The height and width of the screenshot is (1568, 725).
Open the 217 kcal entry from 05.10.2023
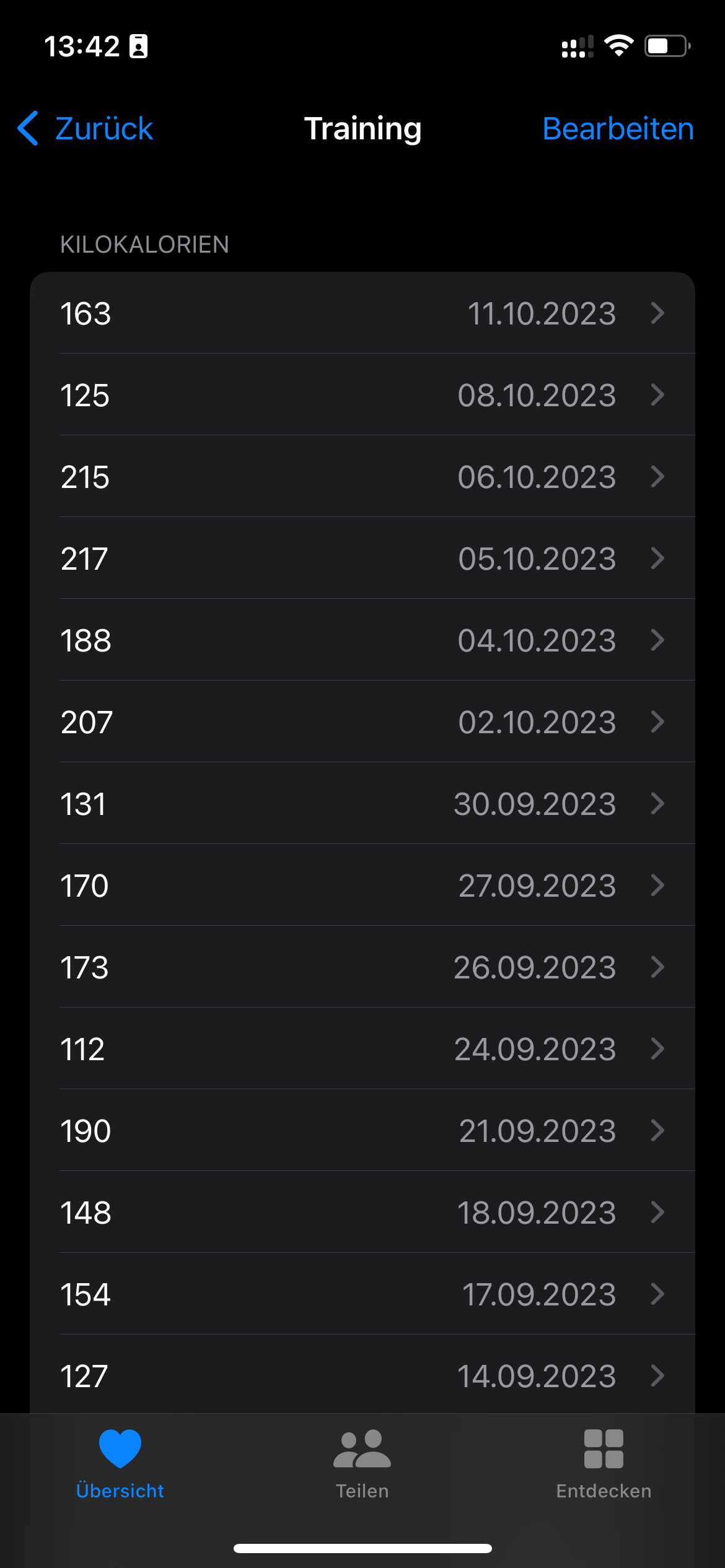coord(362,559)
